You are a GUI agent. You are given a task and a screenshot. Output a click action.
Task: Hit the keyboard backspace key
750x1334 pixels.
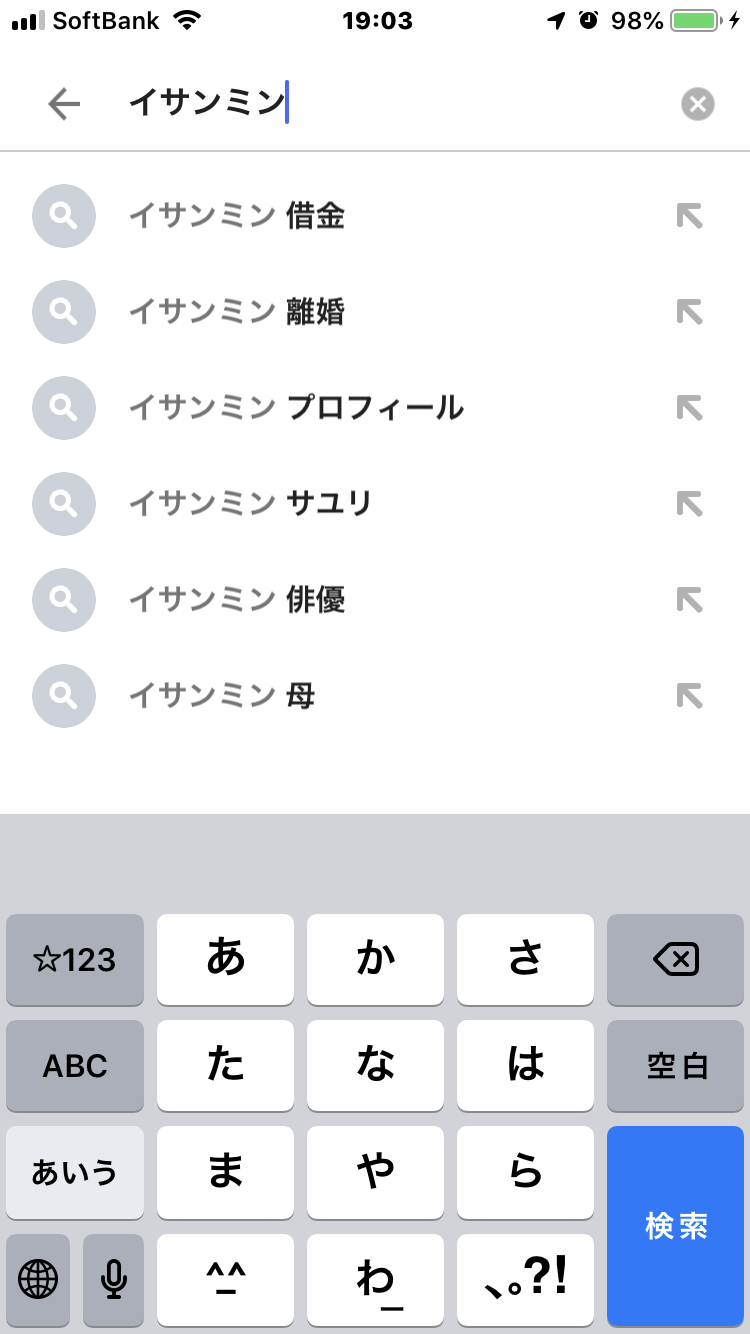click(x=676, y=960)
